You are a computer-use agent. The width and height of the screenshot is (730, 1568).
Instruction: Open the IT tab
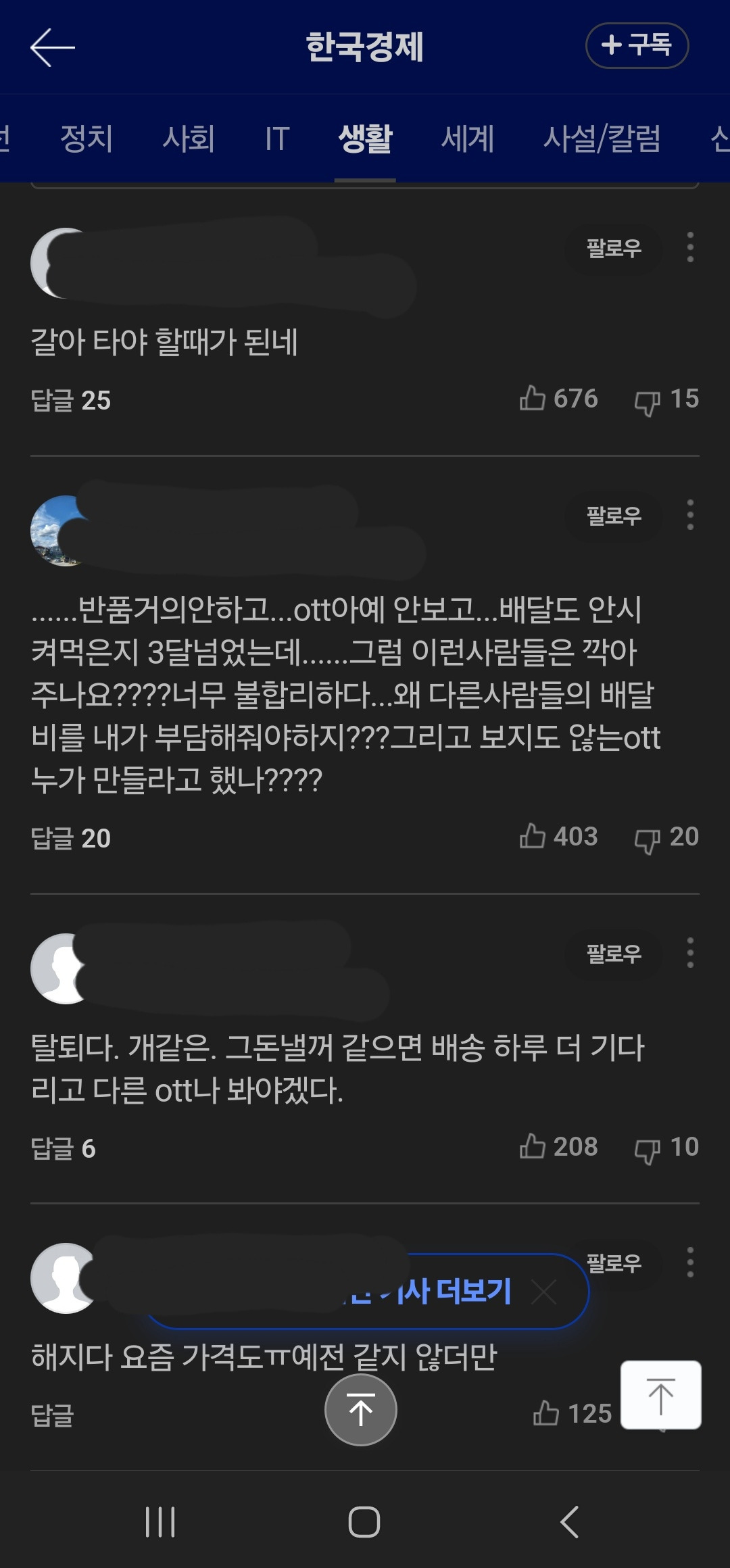point(277,139)
